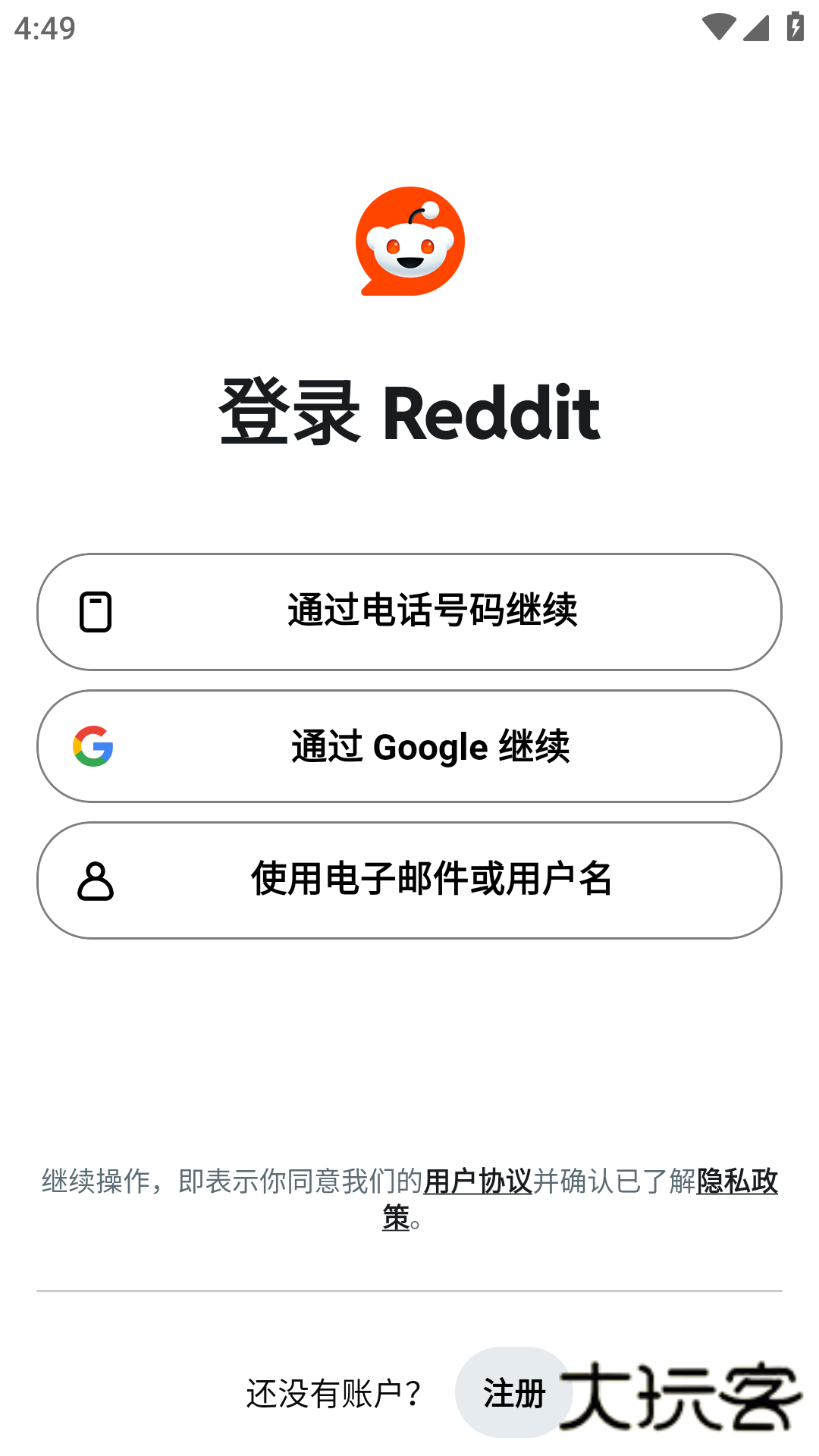Viewport: 819px width, 1456px height.
Task: Sign in using email or username
Action: click(x=409, y=880)
